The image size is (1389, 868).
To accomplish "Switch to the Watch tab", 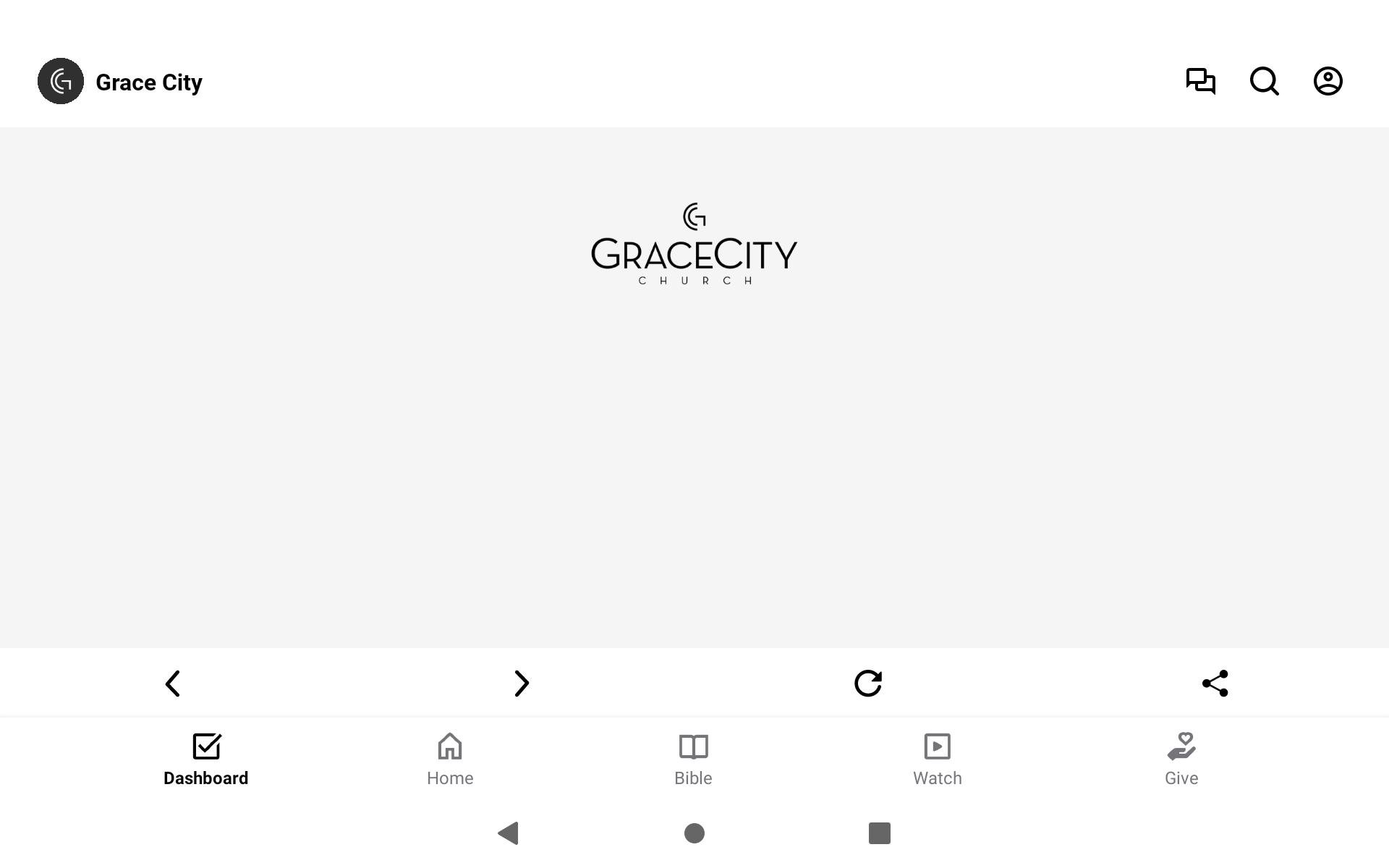I will click(x=937, y=759).
